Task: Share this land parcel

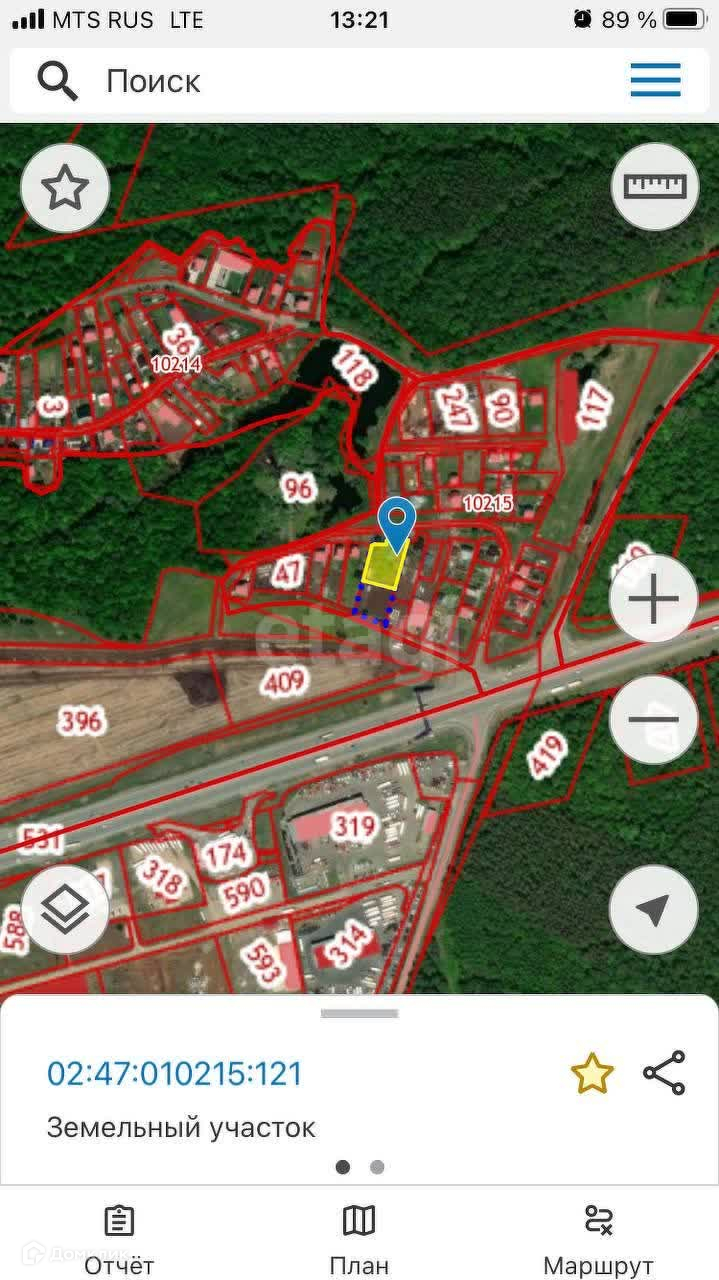Action: pos(664,1073)
